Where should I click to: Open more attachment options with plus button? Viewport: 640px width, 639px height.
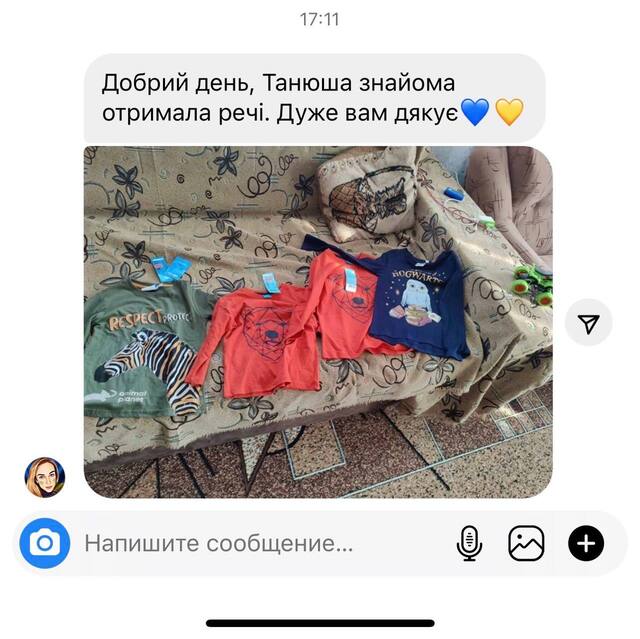pos(586,544)
